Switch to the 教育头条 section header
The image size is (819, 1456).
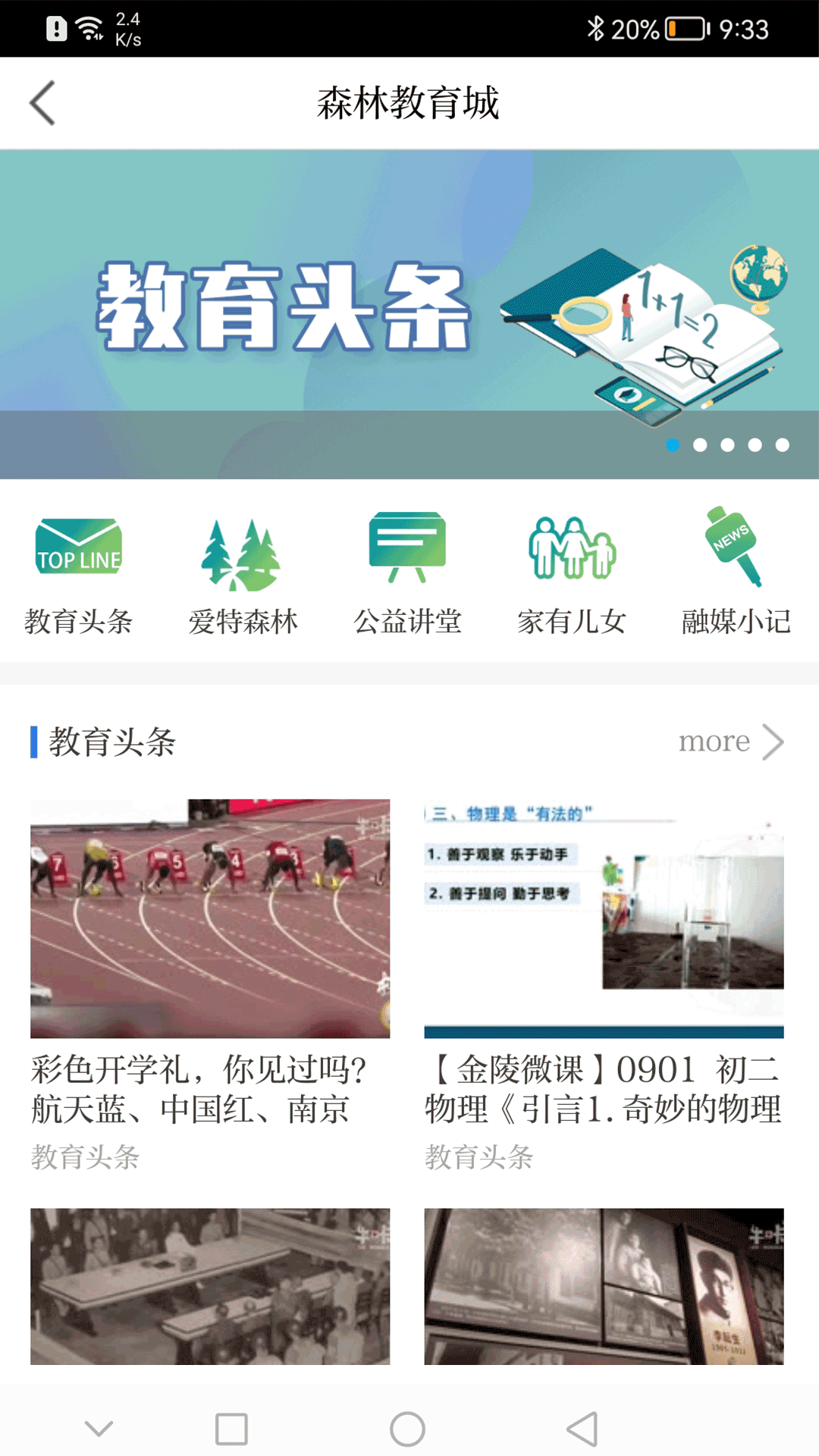[x=111, y=742]
